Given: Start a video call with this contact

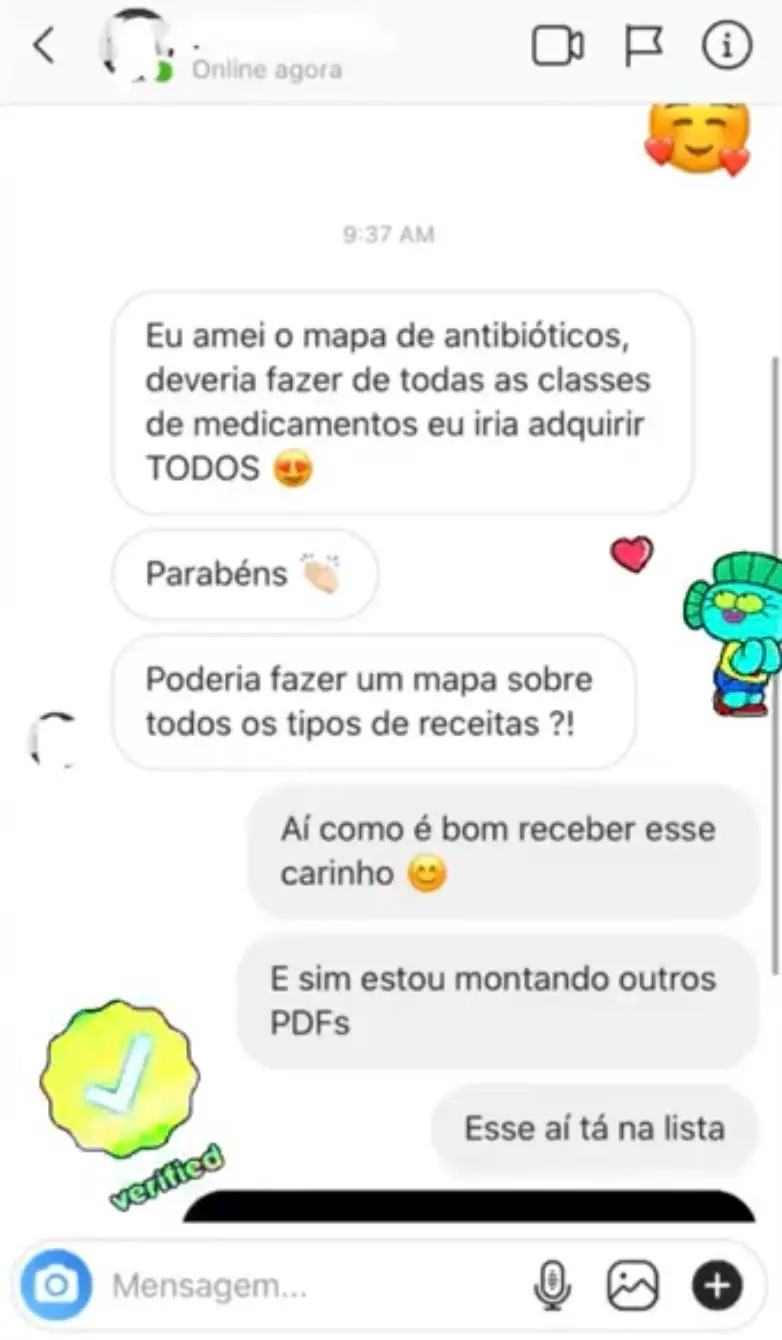Looking at the screenshot, I should (x=557, y=46).
